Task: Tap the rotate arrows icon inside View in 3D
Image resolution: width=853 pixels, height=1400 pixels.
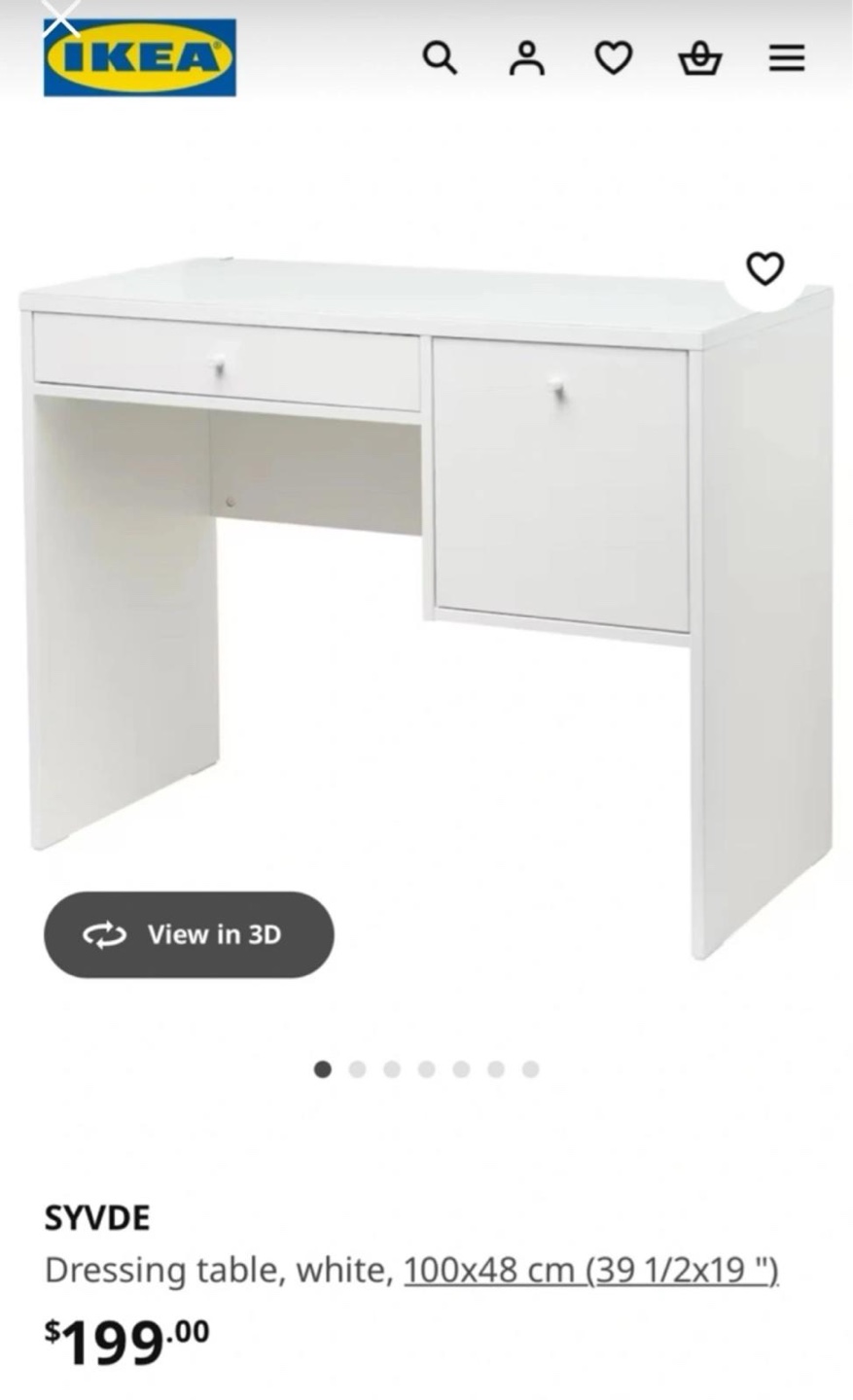Action: [x=103, y=934]
